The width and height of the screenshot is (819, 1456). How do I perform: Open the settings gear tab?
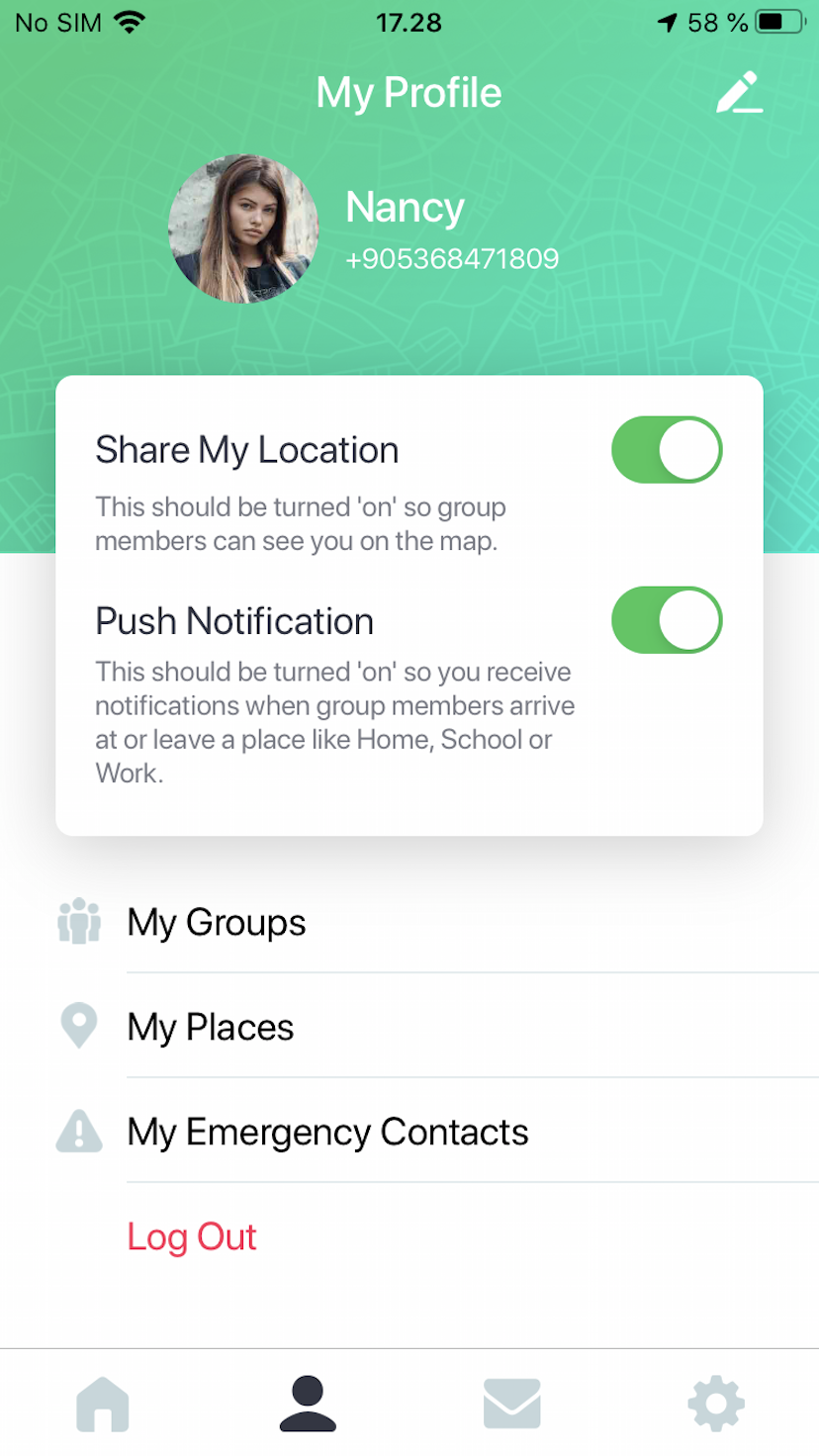coord(716,1404)
